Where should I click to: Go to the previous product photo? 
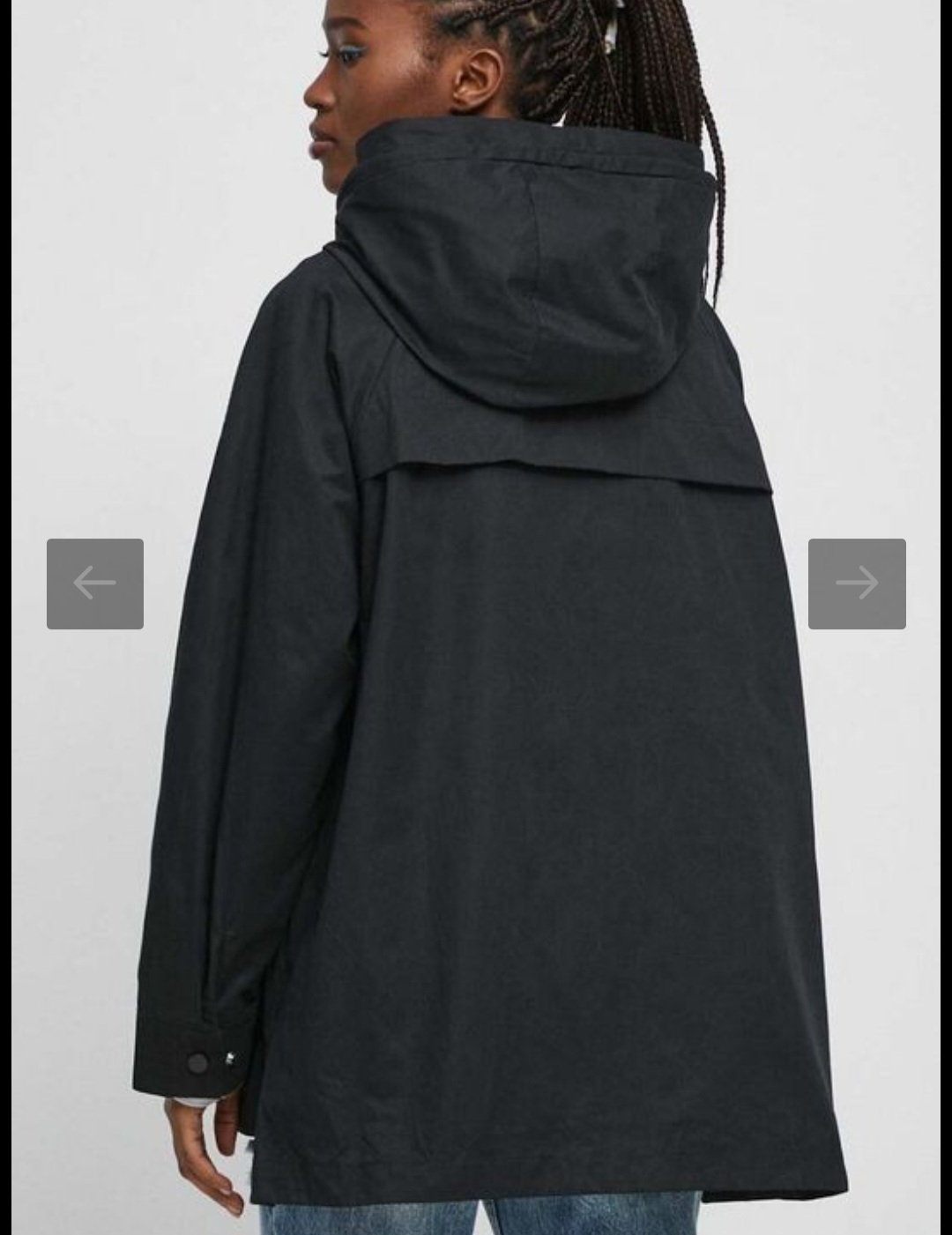click(95, 584)
